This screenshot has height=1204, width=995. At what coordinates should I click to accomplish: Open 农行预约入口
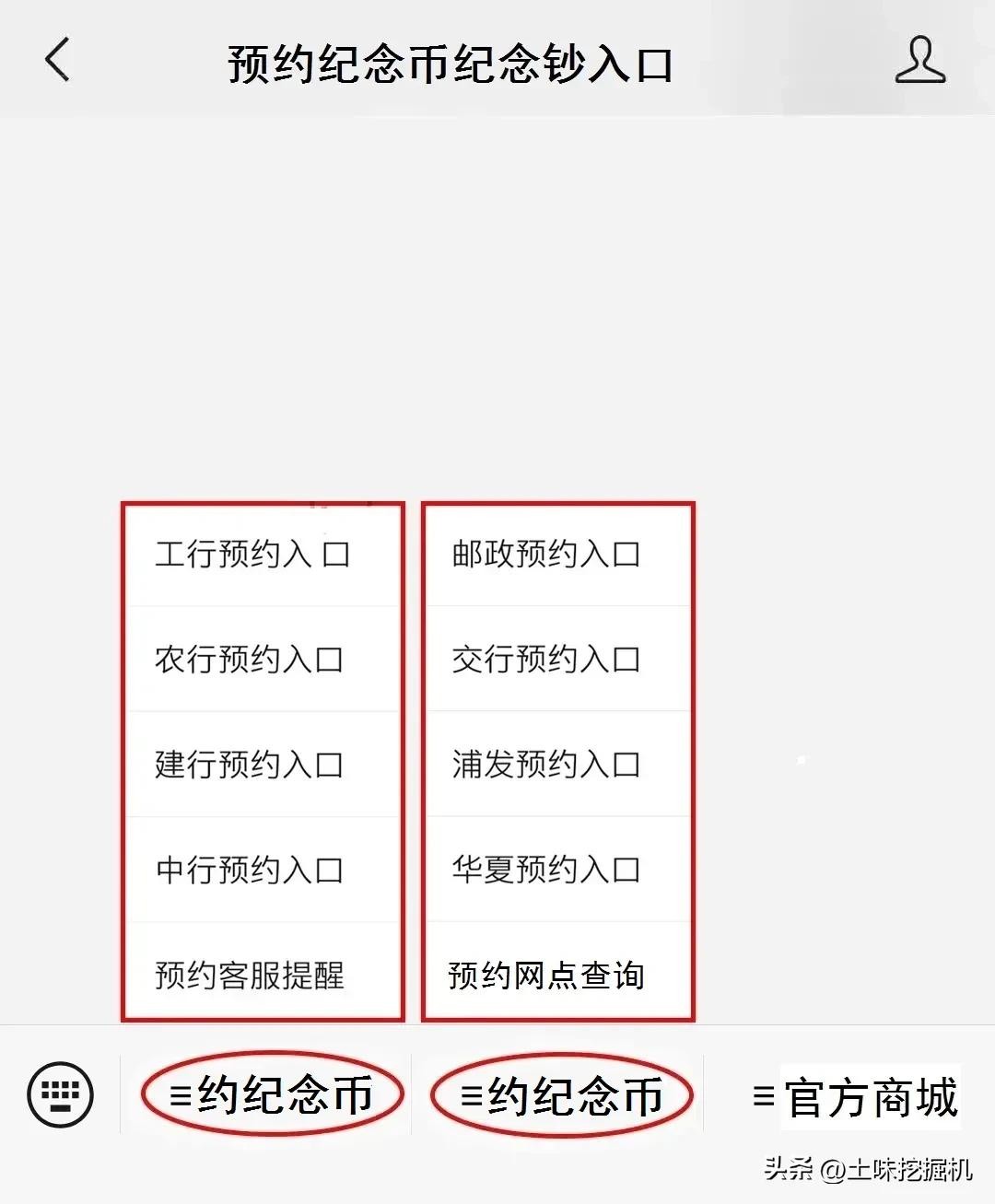pos(250,660)
